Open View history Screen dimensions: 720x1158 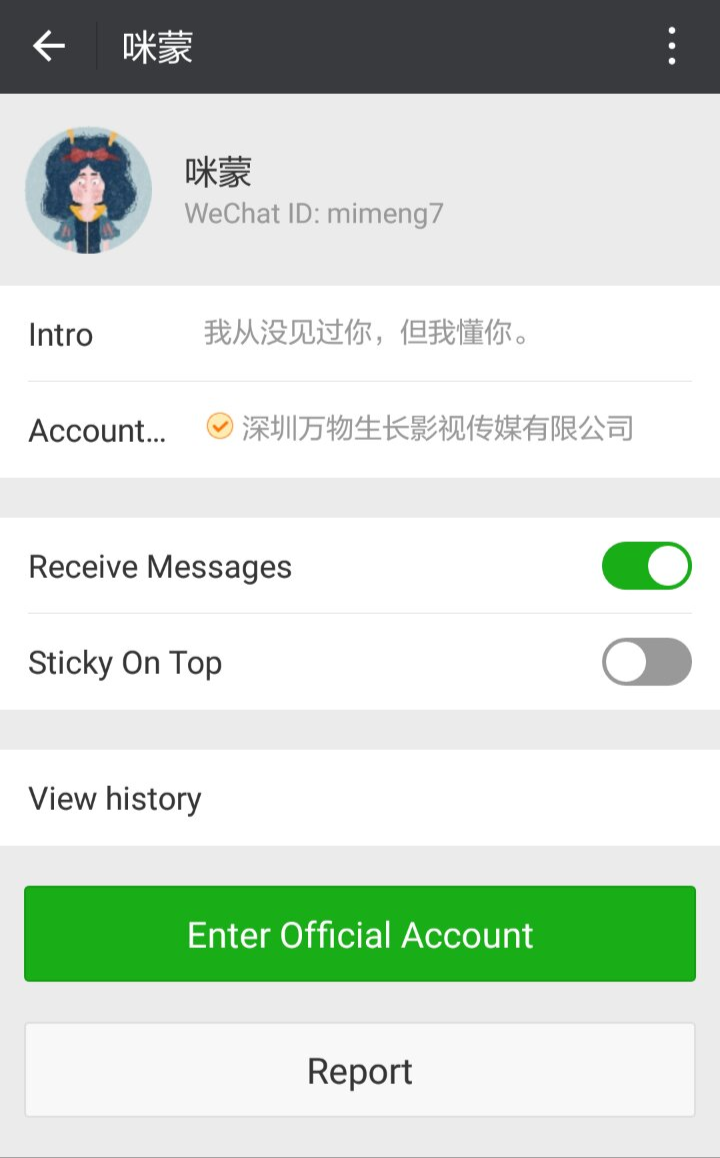[360, 798]
